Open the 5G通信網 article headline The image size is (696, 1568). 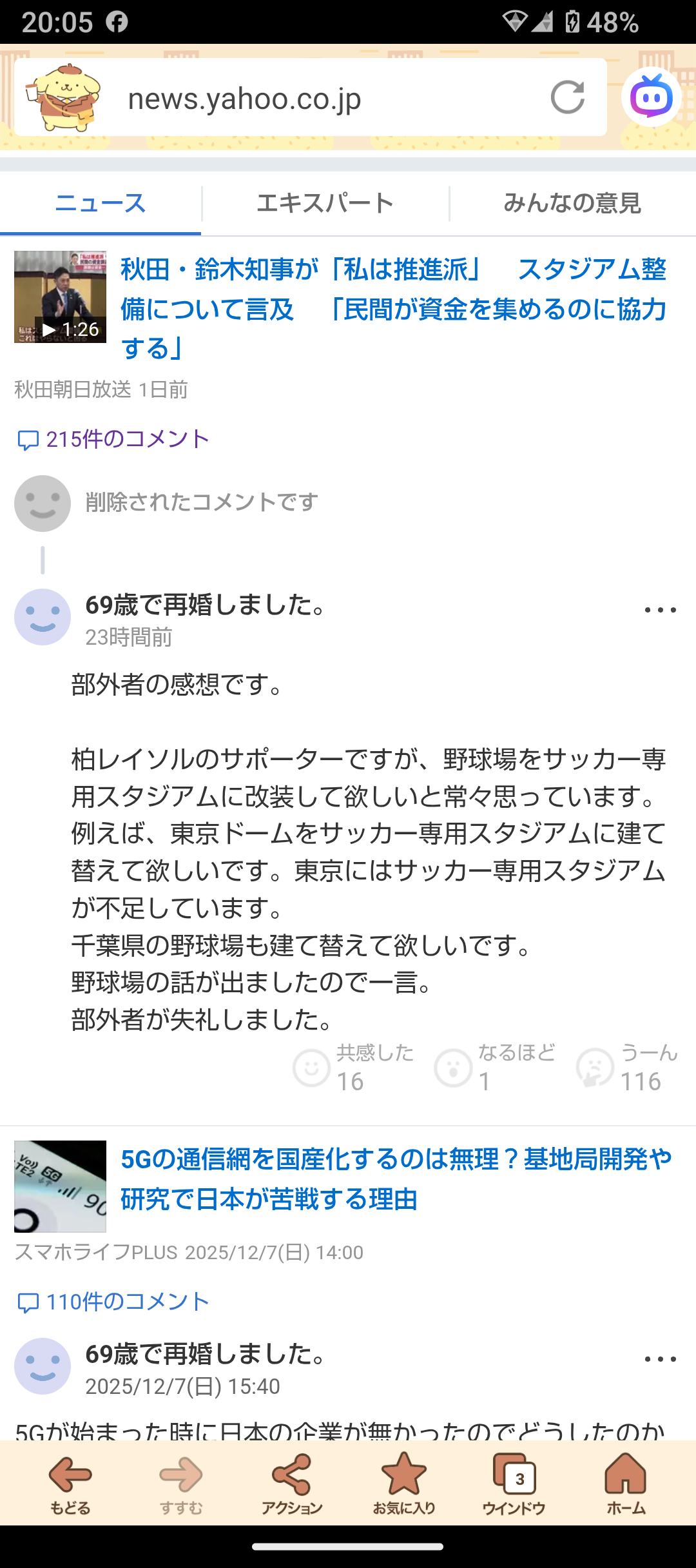click(x=396, y=1179)
